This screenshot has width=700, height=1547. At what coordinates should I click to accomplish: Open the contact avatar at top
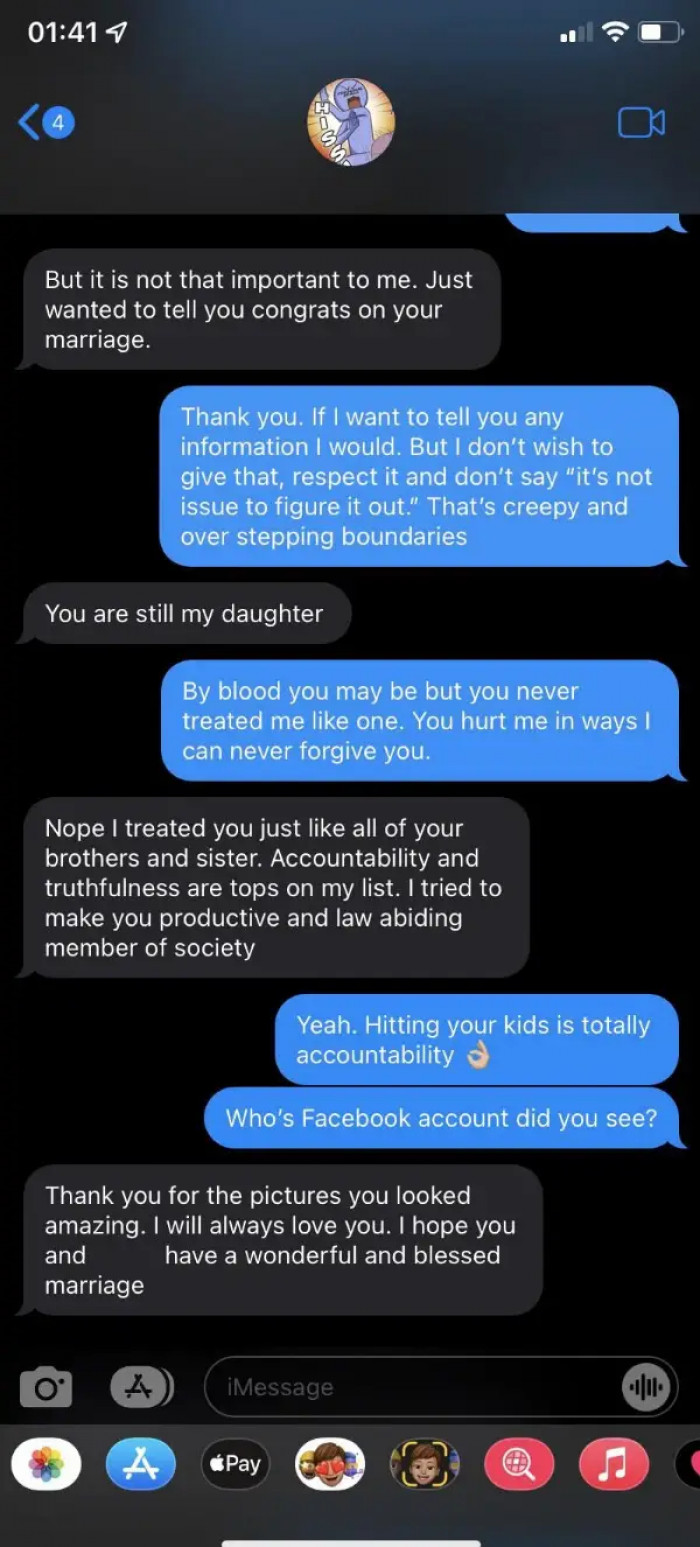[350, 122]
